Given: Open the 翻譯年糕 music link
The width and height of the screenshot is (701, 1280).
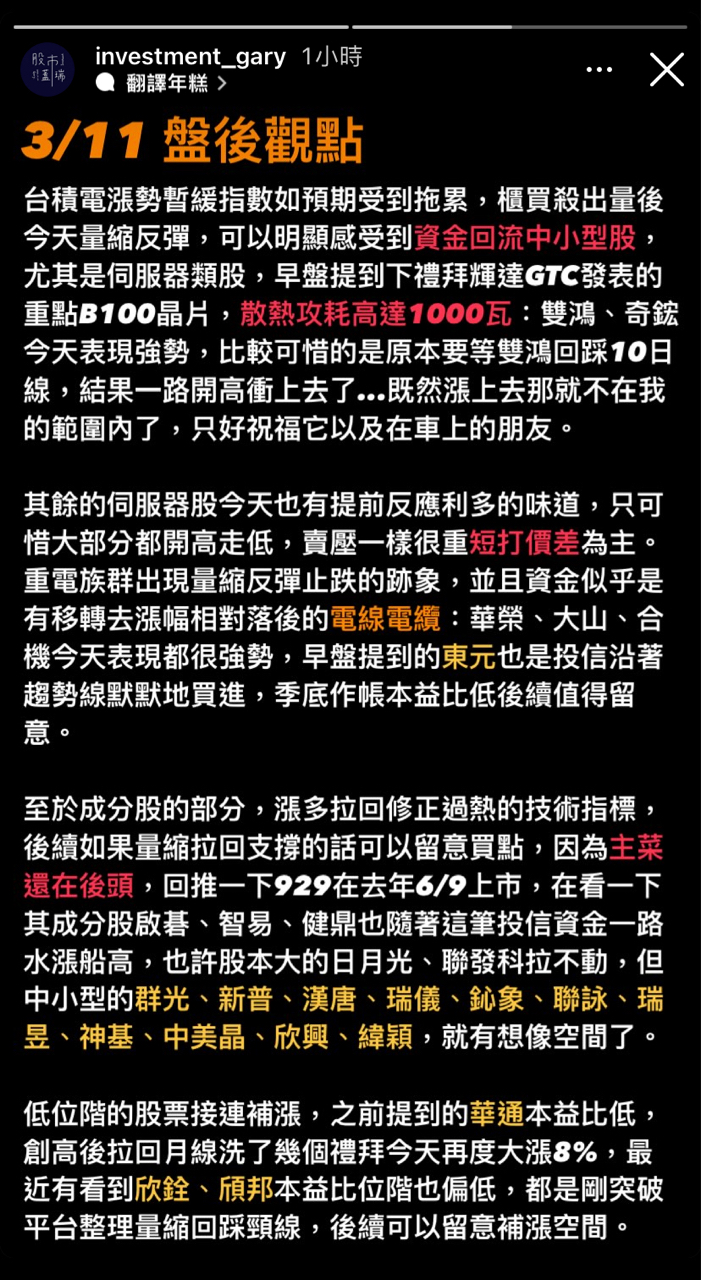Looking at the screenshot, I should pos(162,84).
